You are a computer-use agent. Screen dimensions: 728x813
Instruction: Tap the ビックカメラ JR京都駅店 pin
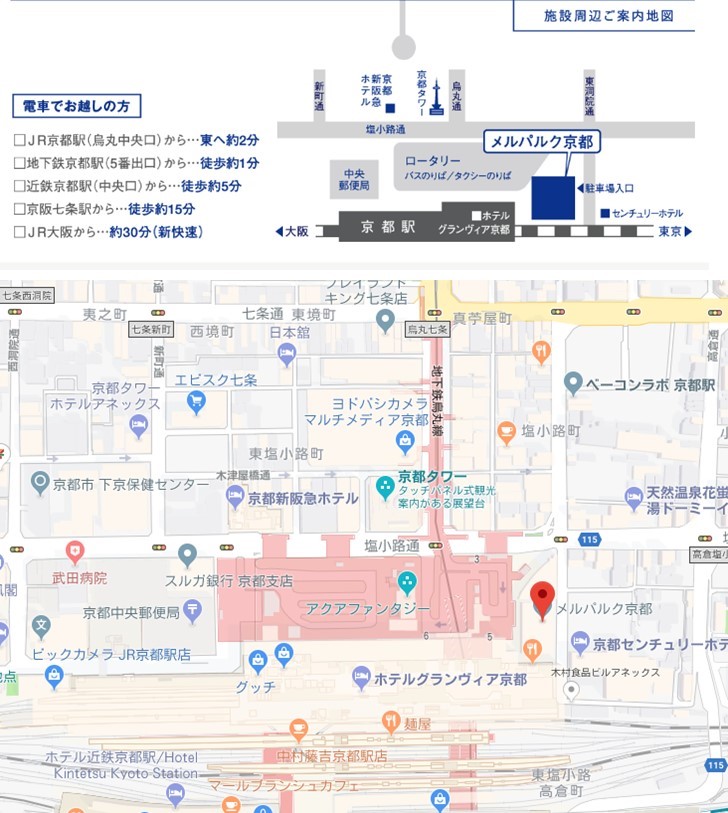[x=54, y=677]
